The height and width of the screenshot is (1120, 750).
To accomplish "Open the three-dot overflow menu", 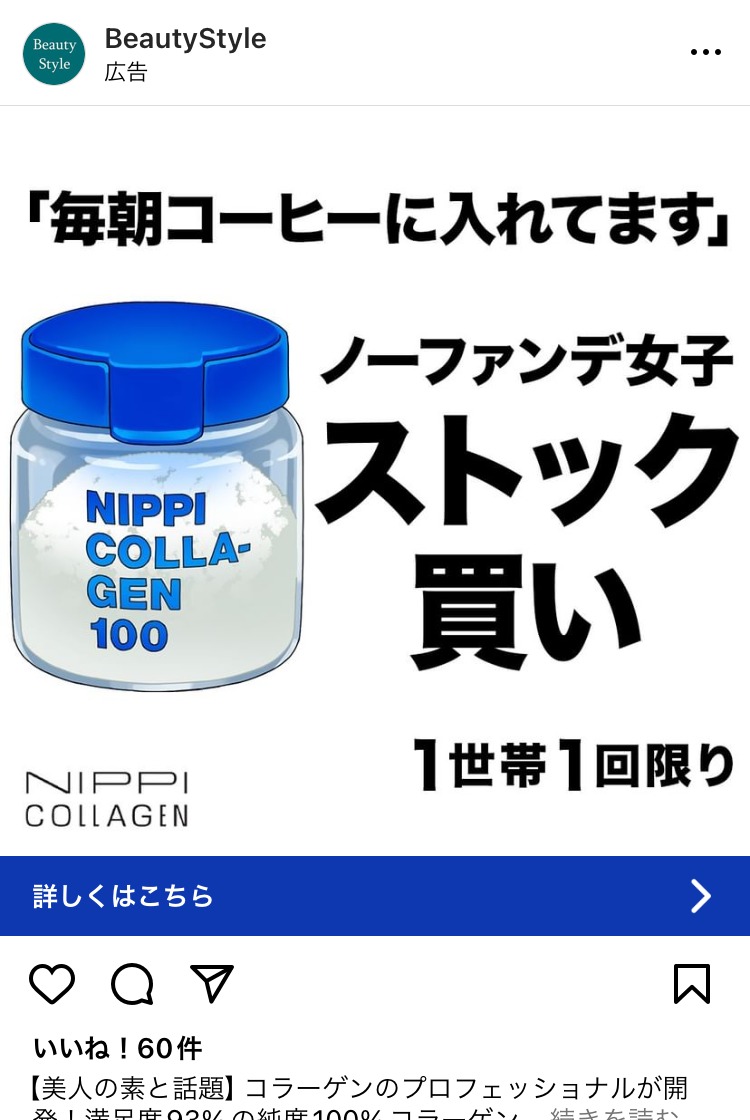I will click(705, 53).
